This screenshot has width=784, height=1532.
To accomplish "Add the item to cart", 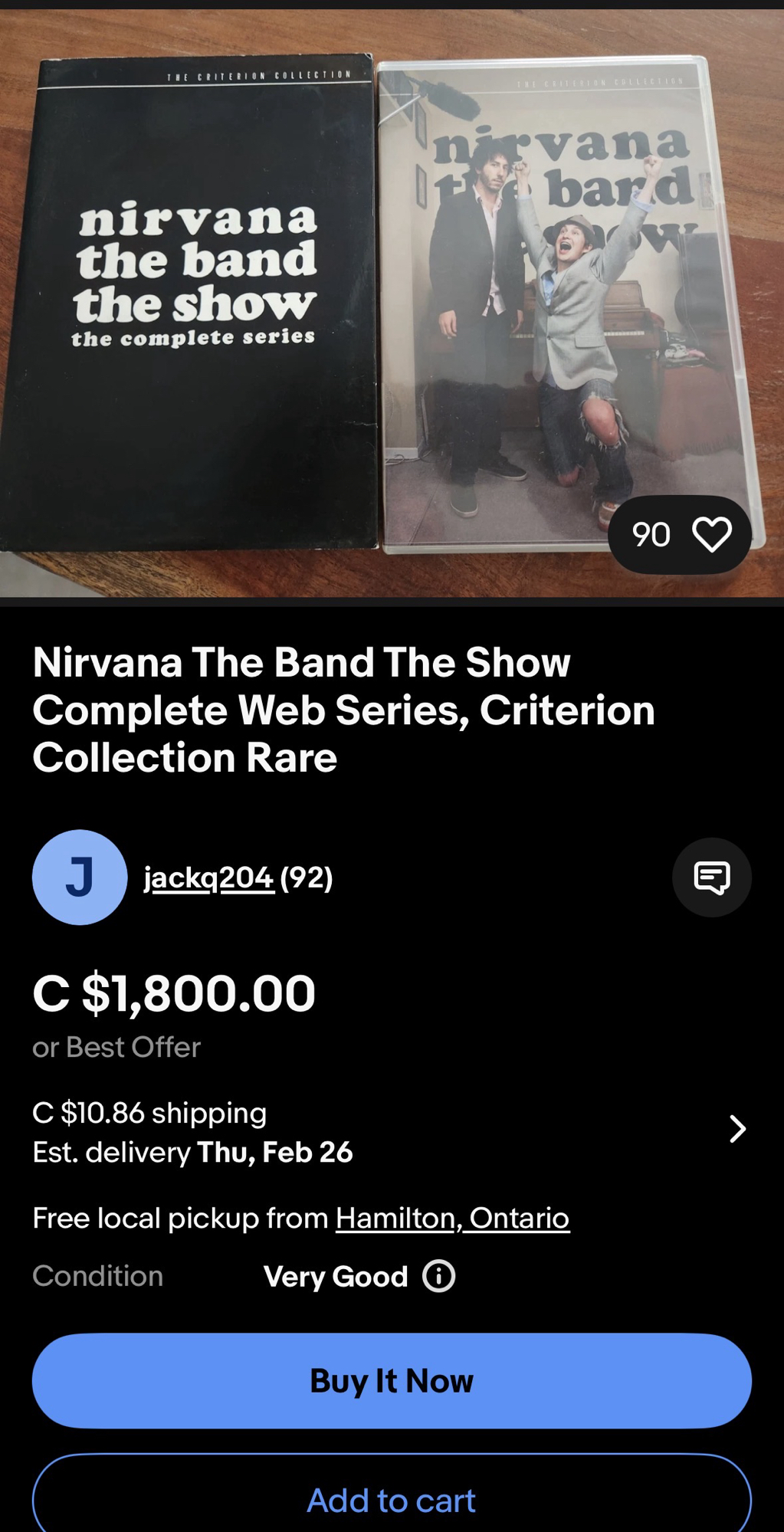I will [x=392, y=1499].
